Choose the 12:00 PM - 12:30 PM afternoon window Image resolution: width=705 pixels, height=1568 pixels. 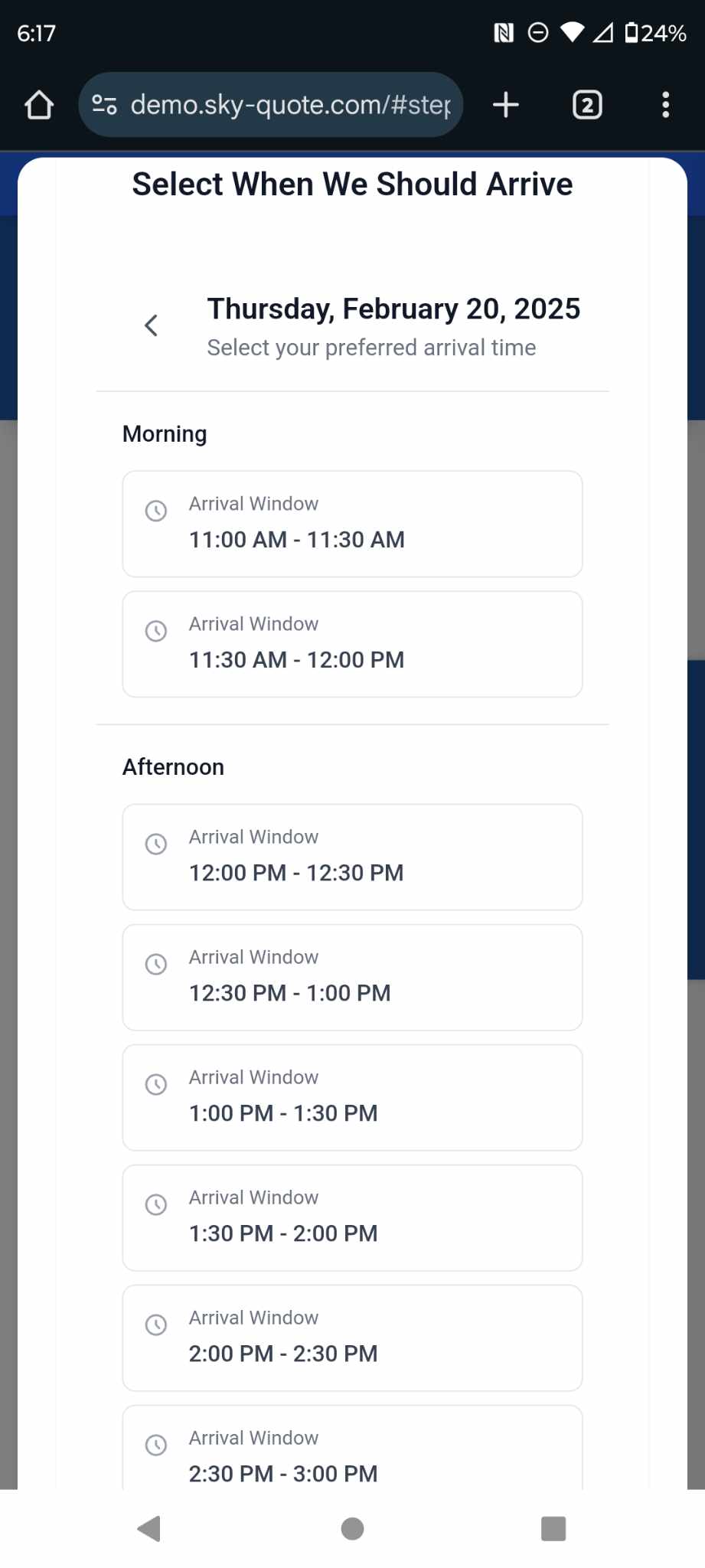[352, 857]
